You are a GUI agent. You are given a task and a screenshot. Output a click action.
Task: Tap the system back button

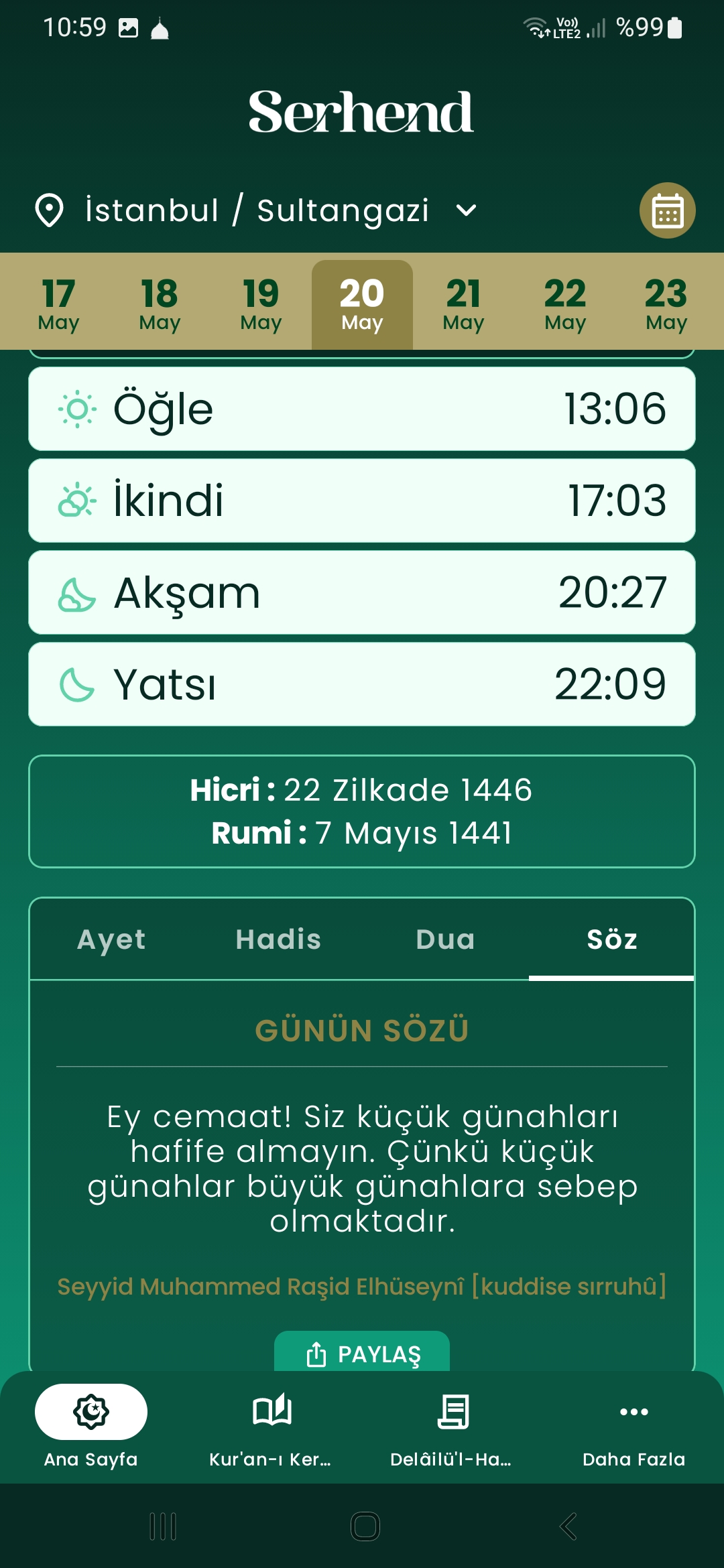coord(567,1527)
